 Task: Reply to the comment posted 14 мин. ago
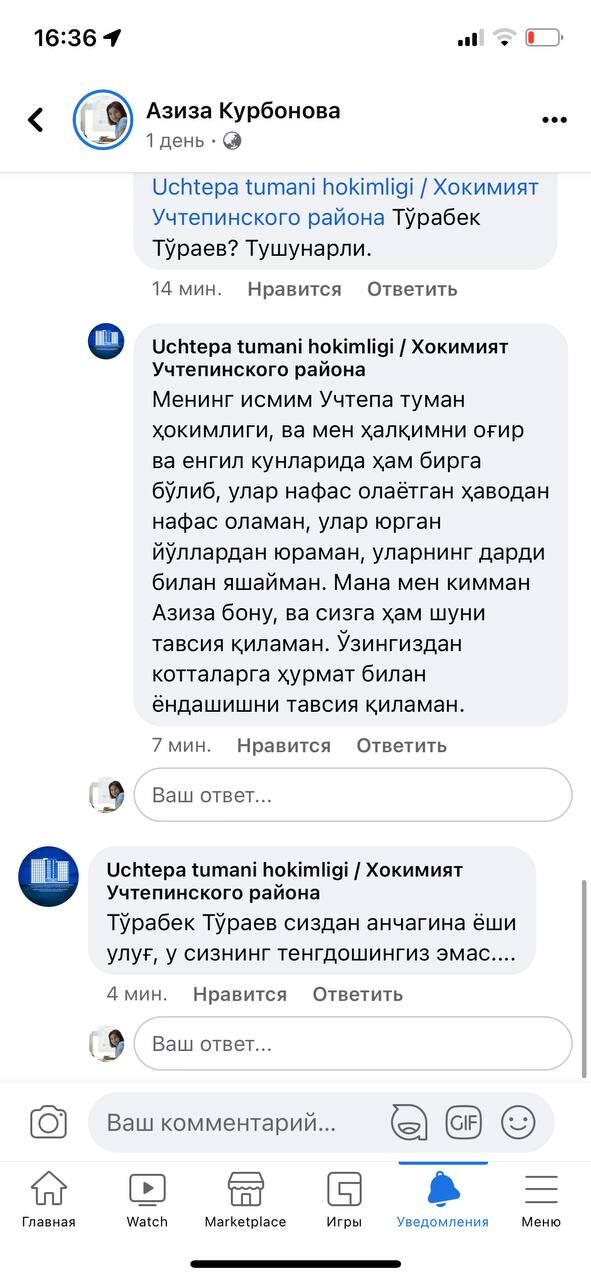[x=412, y=289]
